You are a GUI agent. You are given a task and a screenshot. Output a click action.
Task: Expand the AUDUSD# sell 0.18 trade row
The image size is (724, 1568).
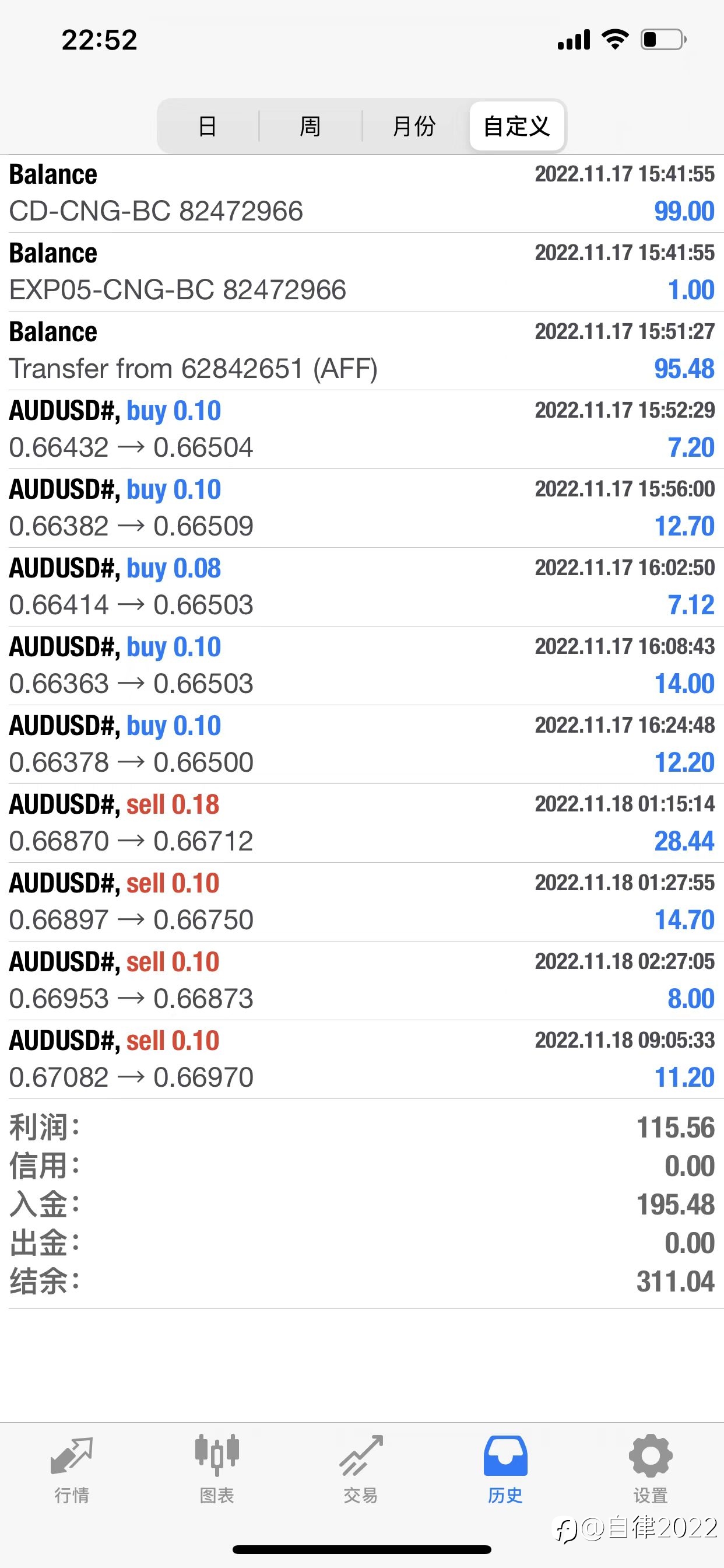[x=362, y=823]
